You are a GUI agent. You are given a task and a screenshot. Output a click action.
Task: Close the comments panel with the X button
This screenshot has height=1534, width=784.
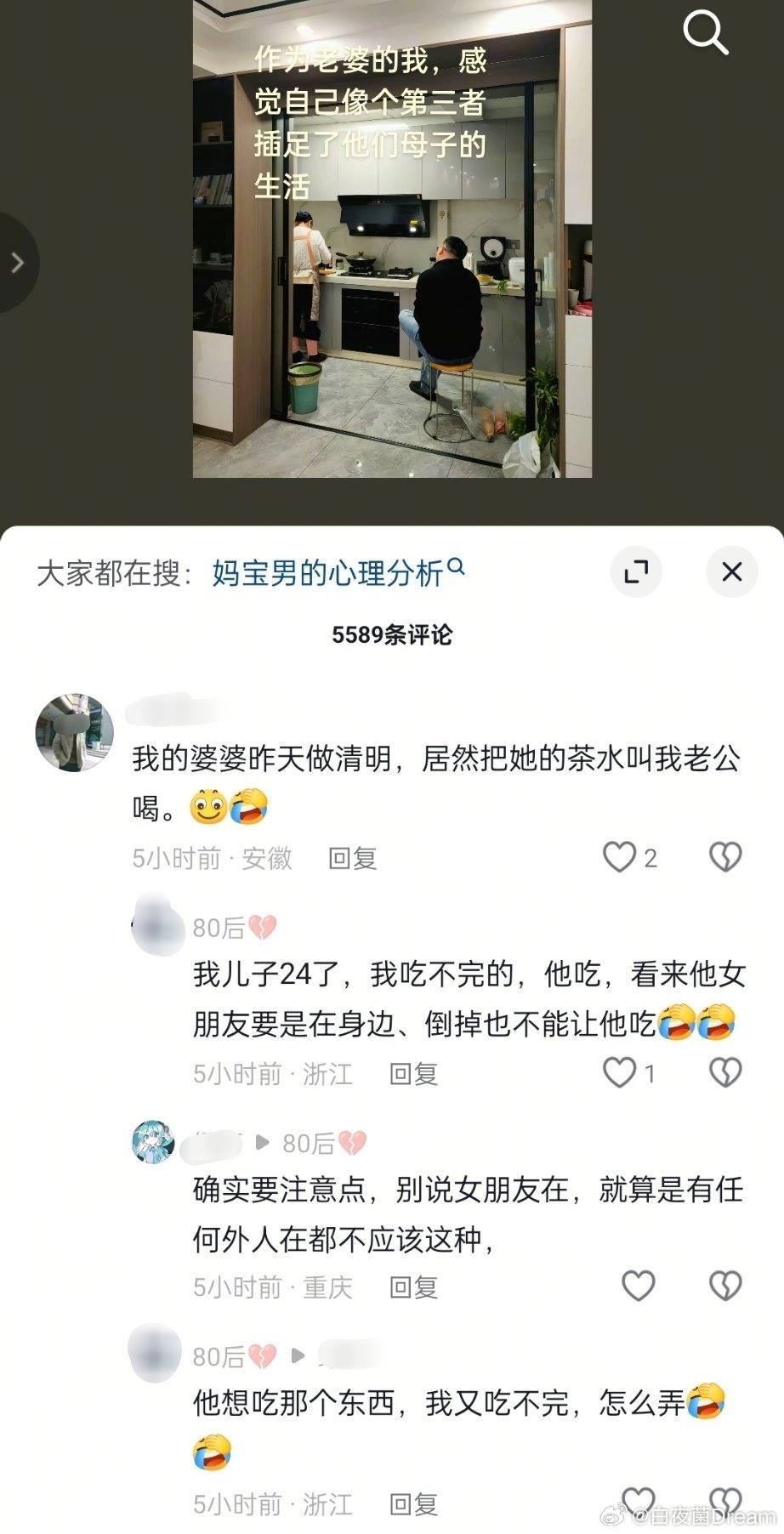point(731,572)
